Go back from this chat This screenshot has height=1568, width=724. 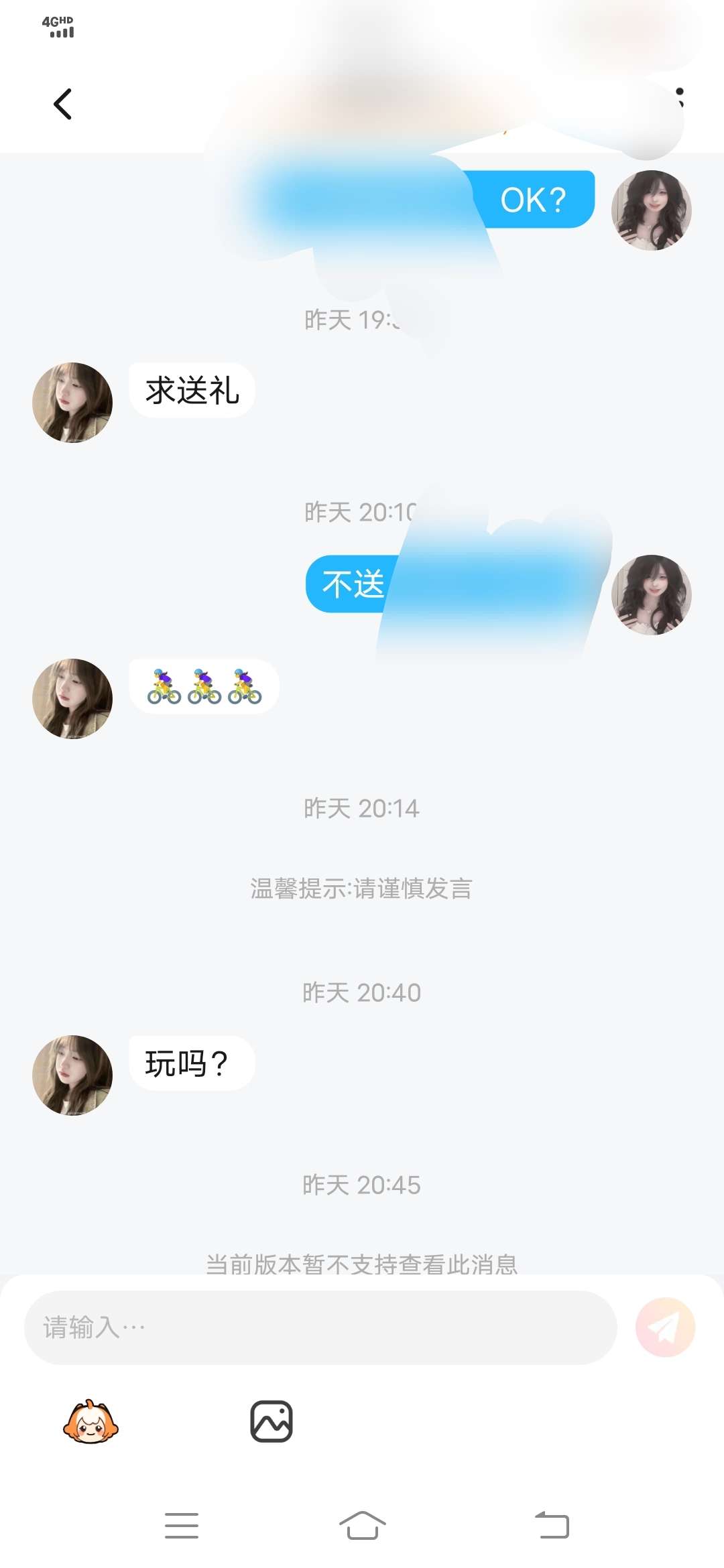coord(63,105)
